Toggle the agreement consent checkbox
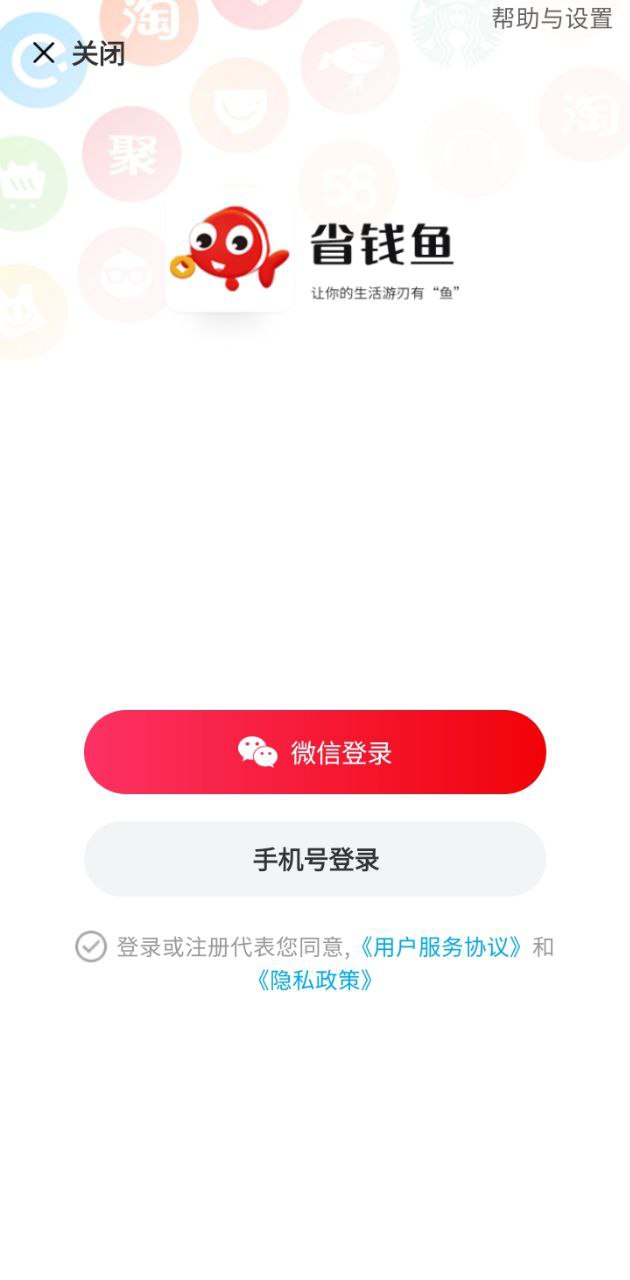The height and width of the screenshot is (1280, 630). tap(91, 946)
